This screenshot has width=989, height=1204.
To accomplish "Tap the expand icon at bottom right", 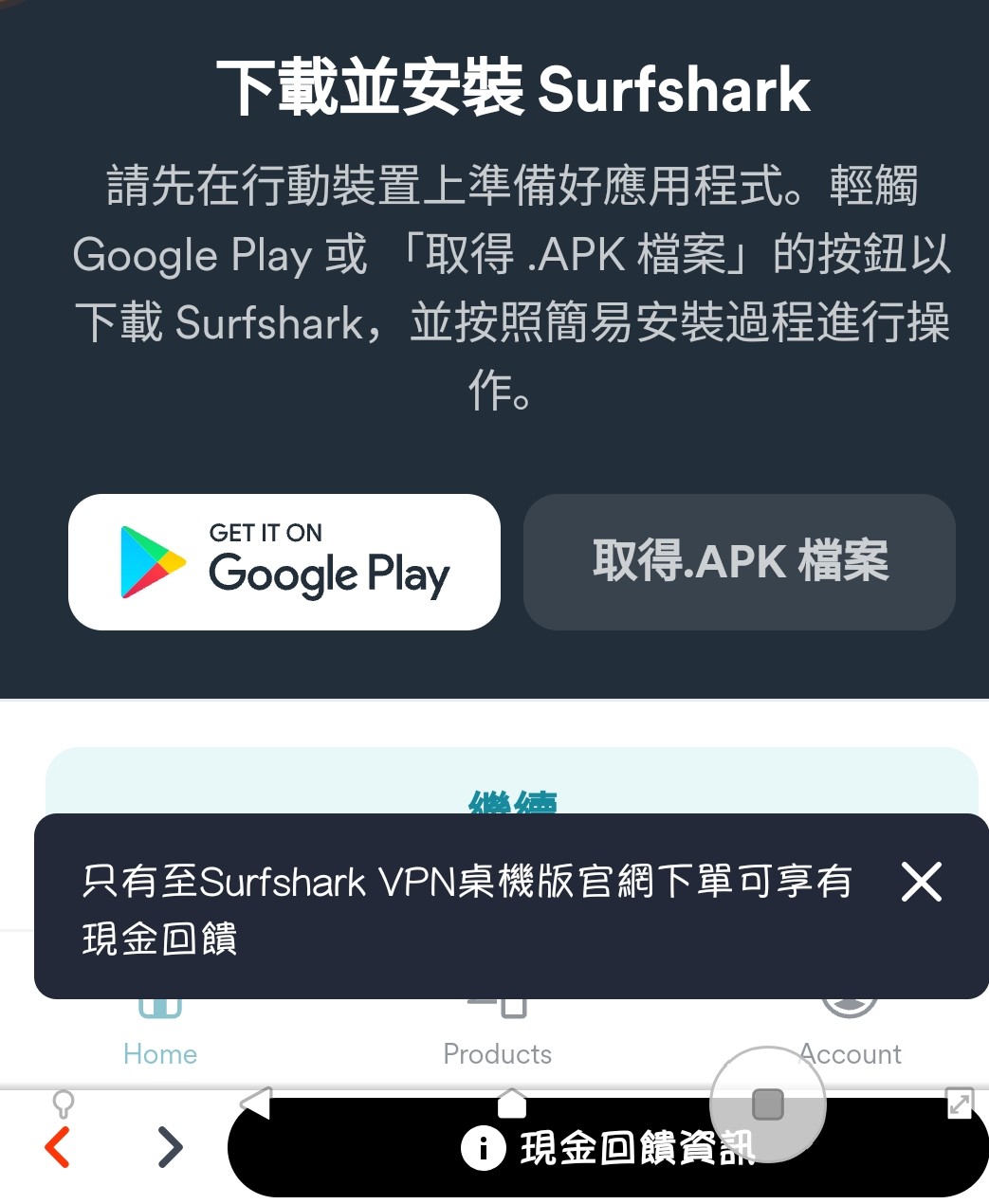I will tap(960, 1104).
